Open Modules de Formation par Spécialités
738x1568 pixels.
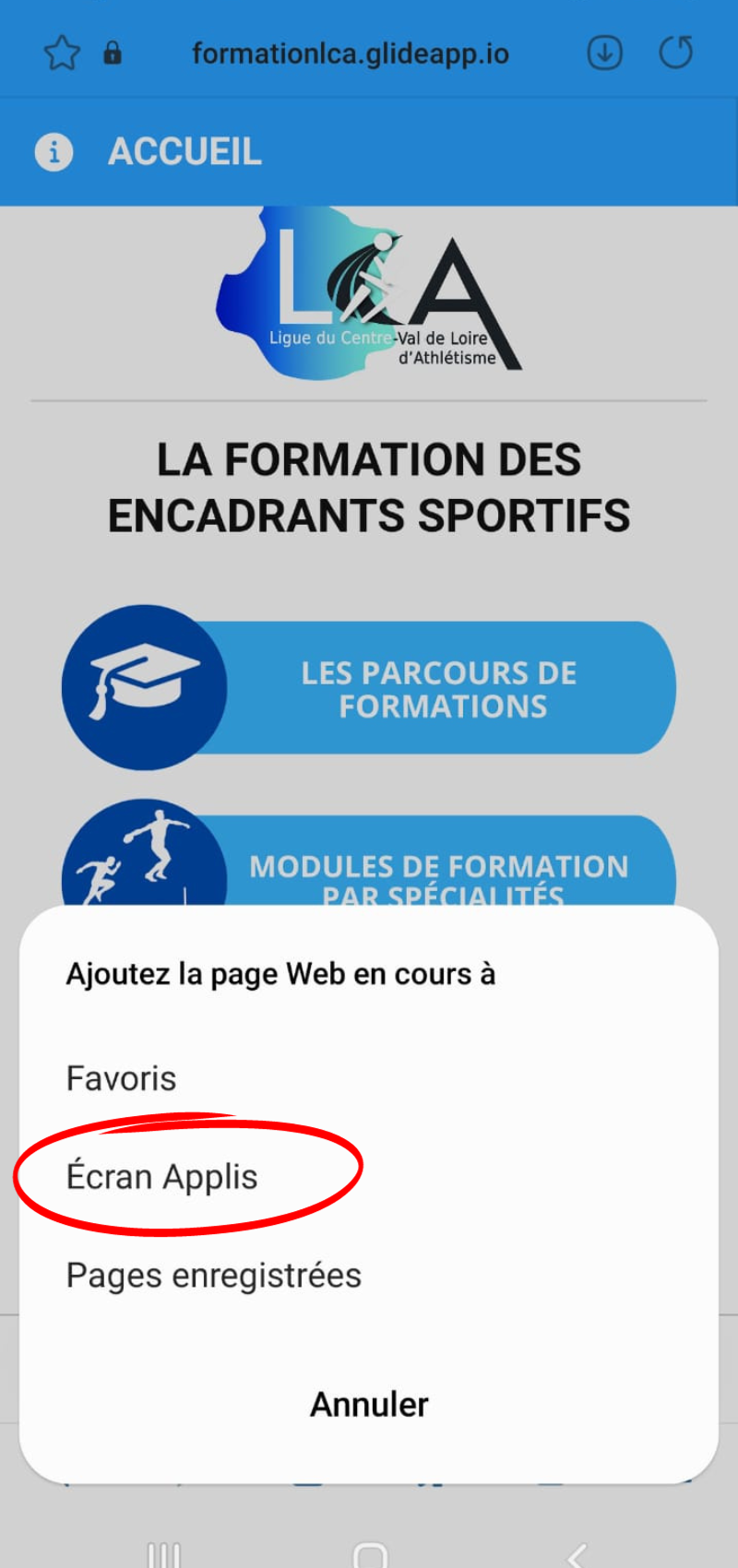pyautogui.click(x=437, y=872)
